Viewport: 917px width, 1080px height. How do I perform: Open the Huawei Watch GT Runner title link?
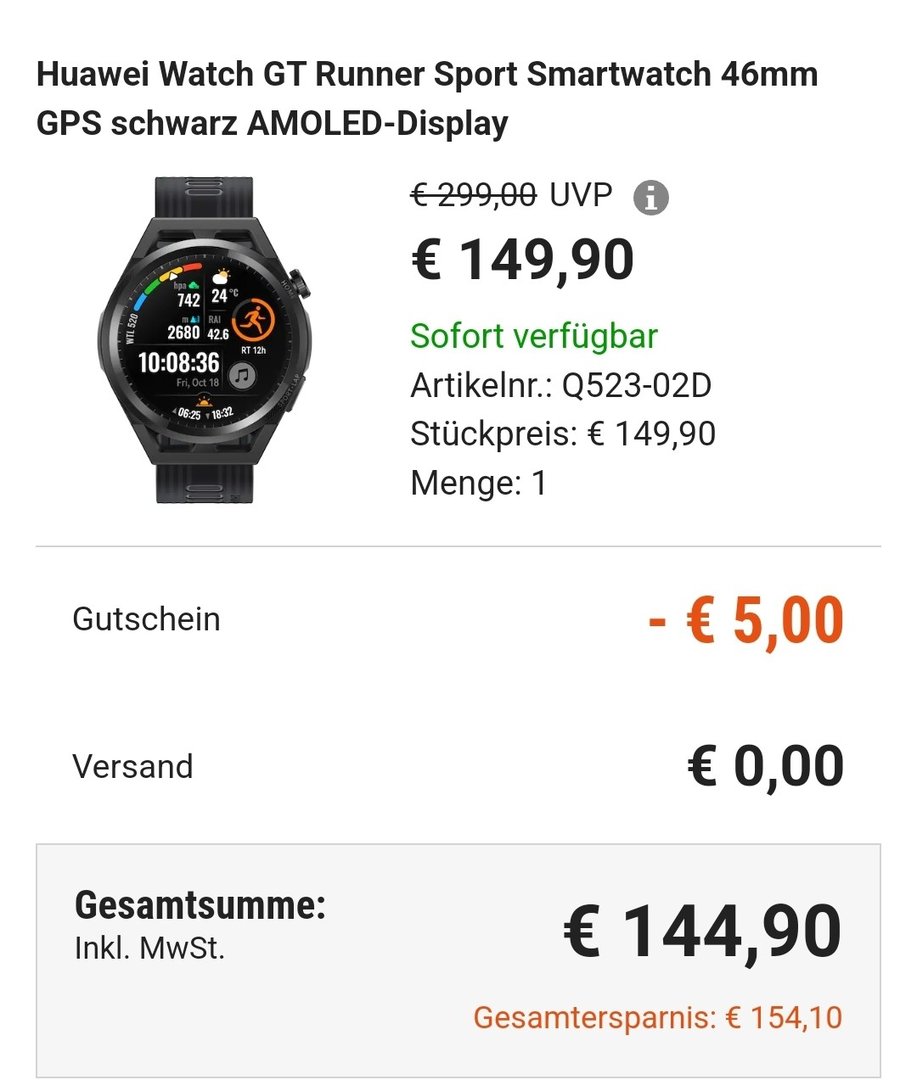coord(427,99)
